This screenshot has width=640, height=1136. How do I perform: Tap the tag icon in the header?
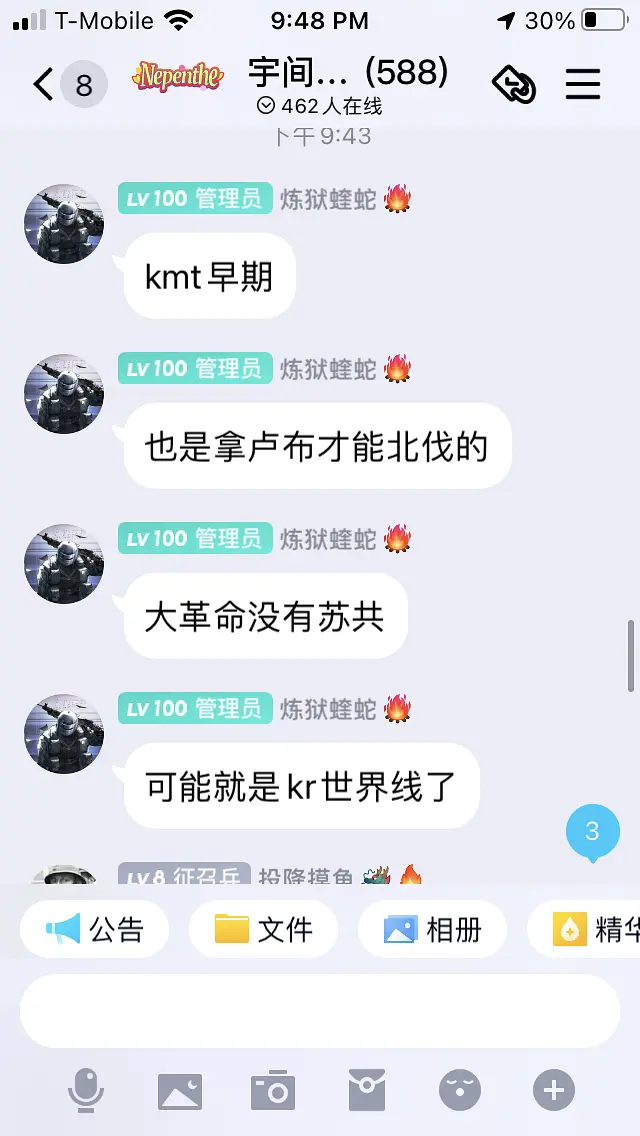point(514,85)
